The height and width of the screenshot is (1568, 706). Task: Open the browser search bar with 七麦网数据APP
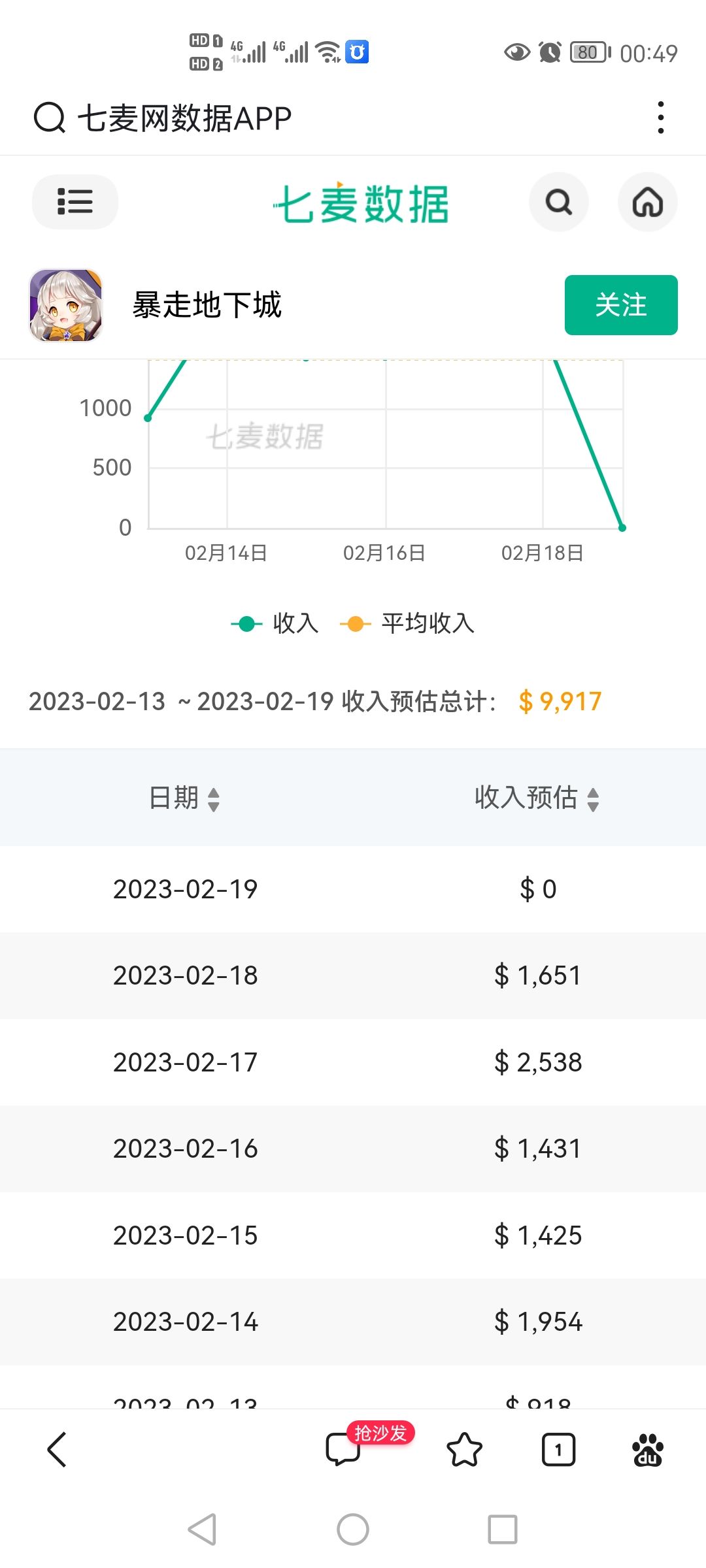(163, 118)
